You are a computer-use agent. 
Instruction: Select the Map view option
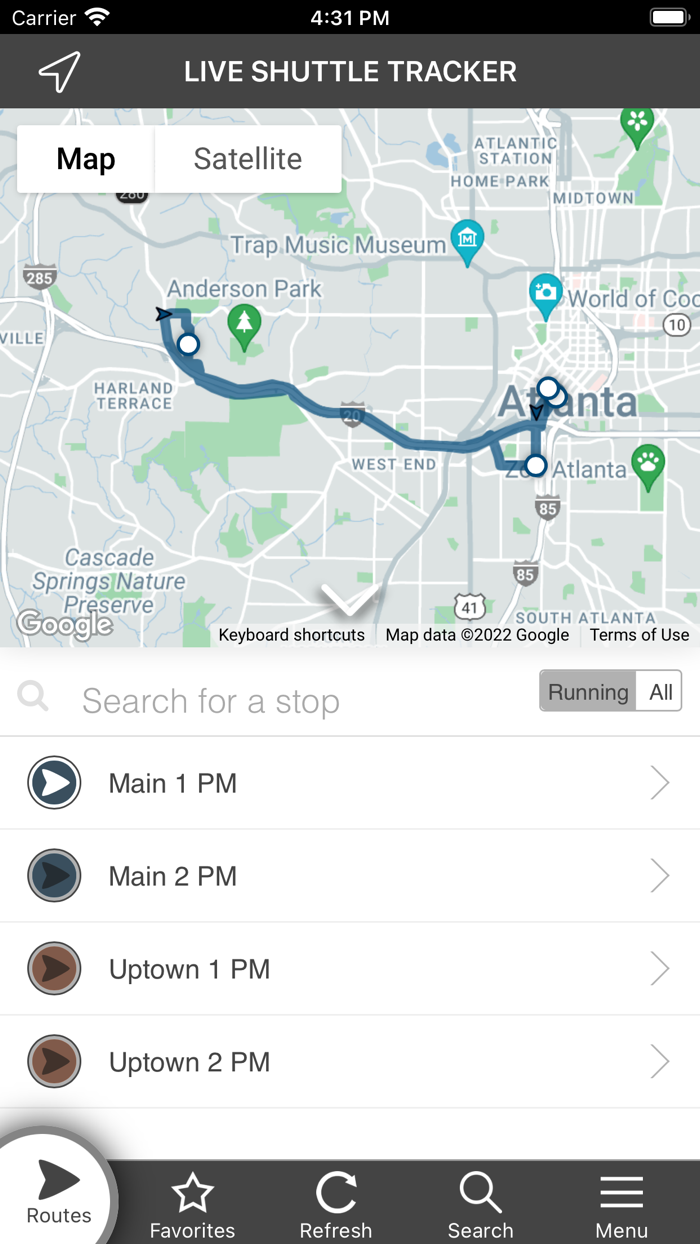point(86,159)
